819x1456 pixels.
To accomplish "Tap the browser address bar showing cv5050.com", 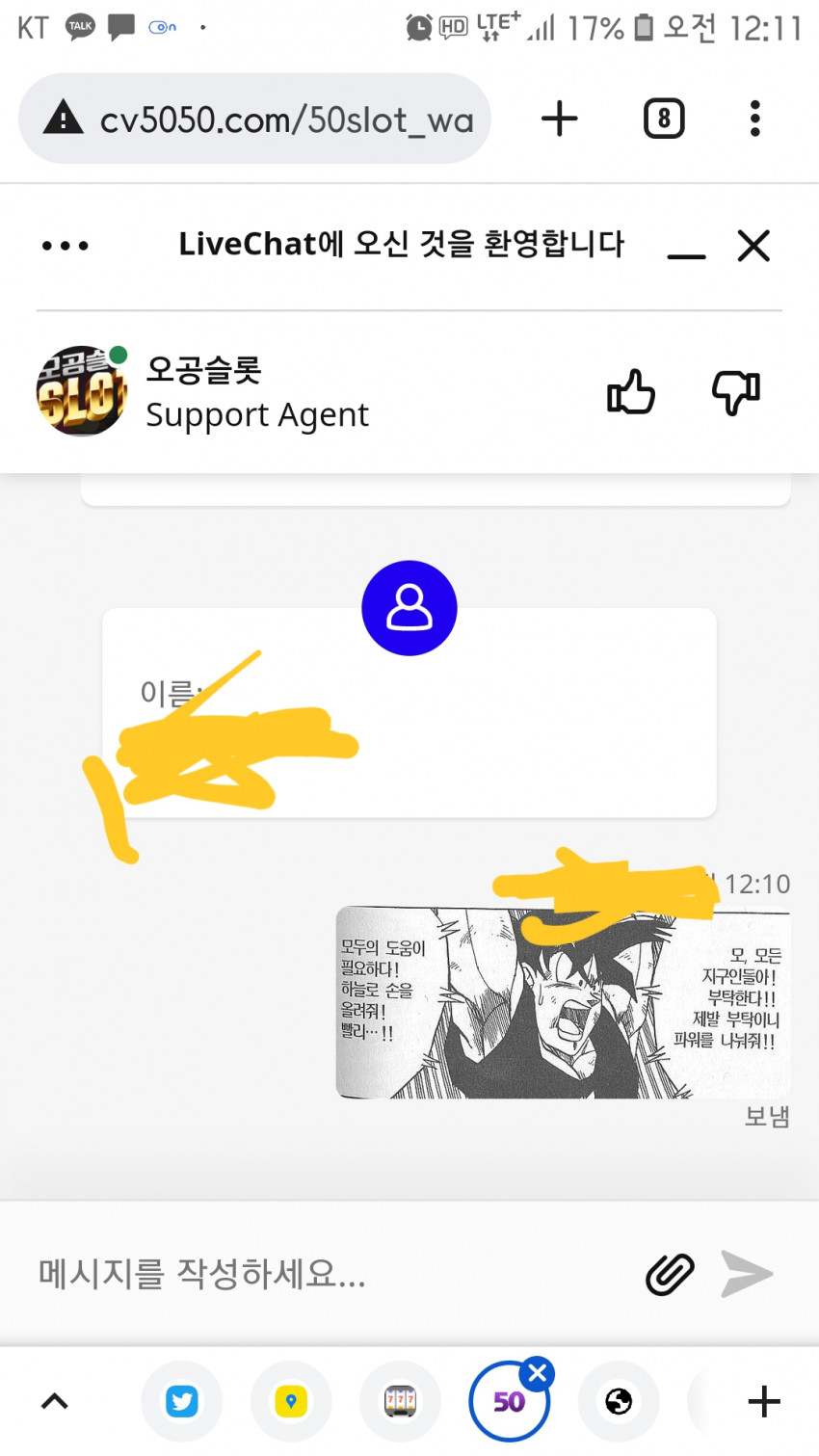I will coord(254,119).
